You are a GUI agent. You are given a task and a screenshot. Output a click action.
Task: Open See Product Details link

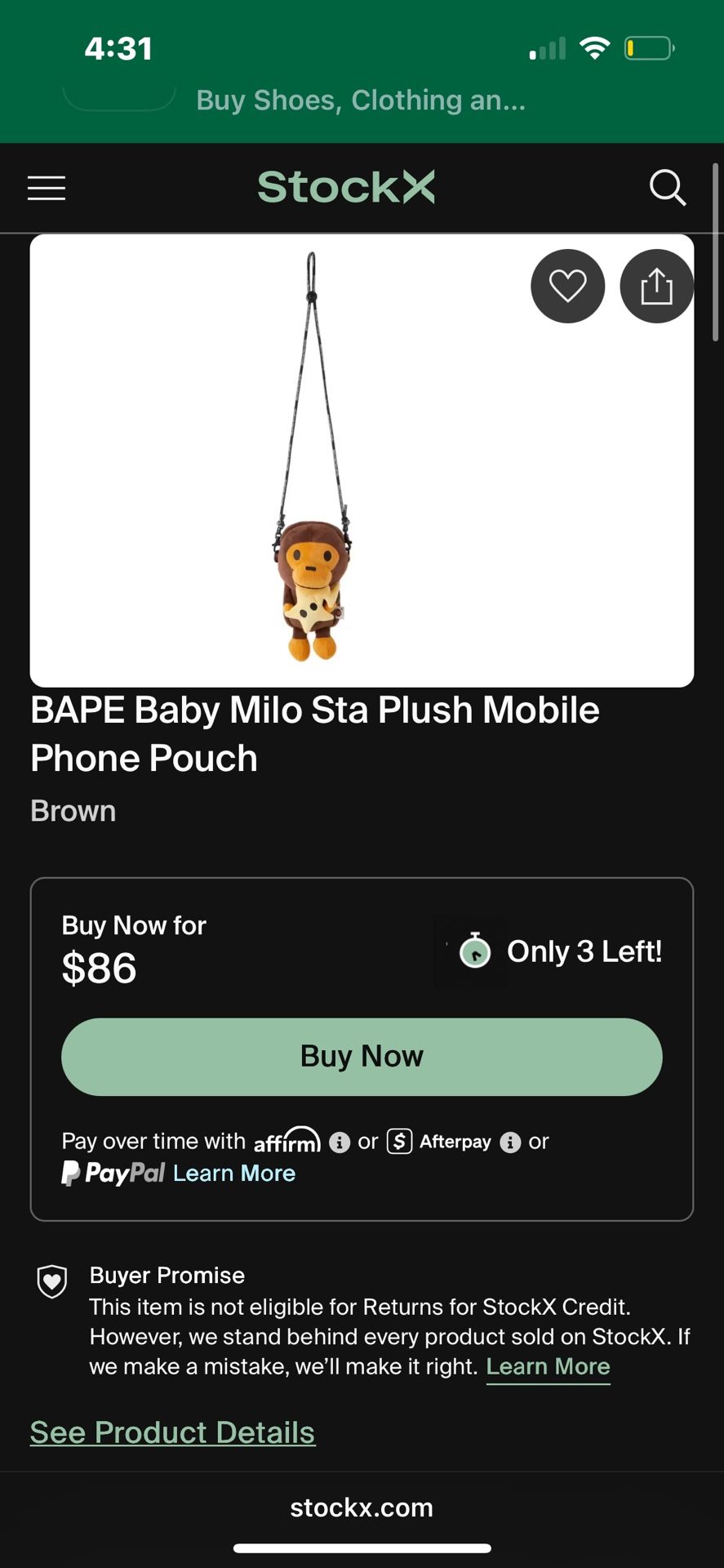172,1432
